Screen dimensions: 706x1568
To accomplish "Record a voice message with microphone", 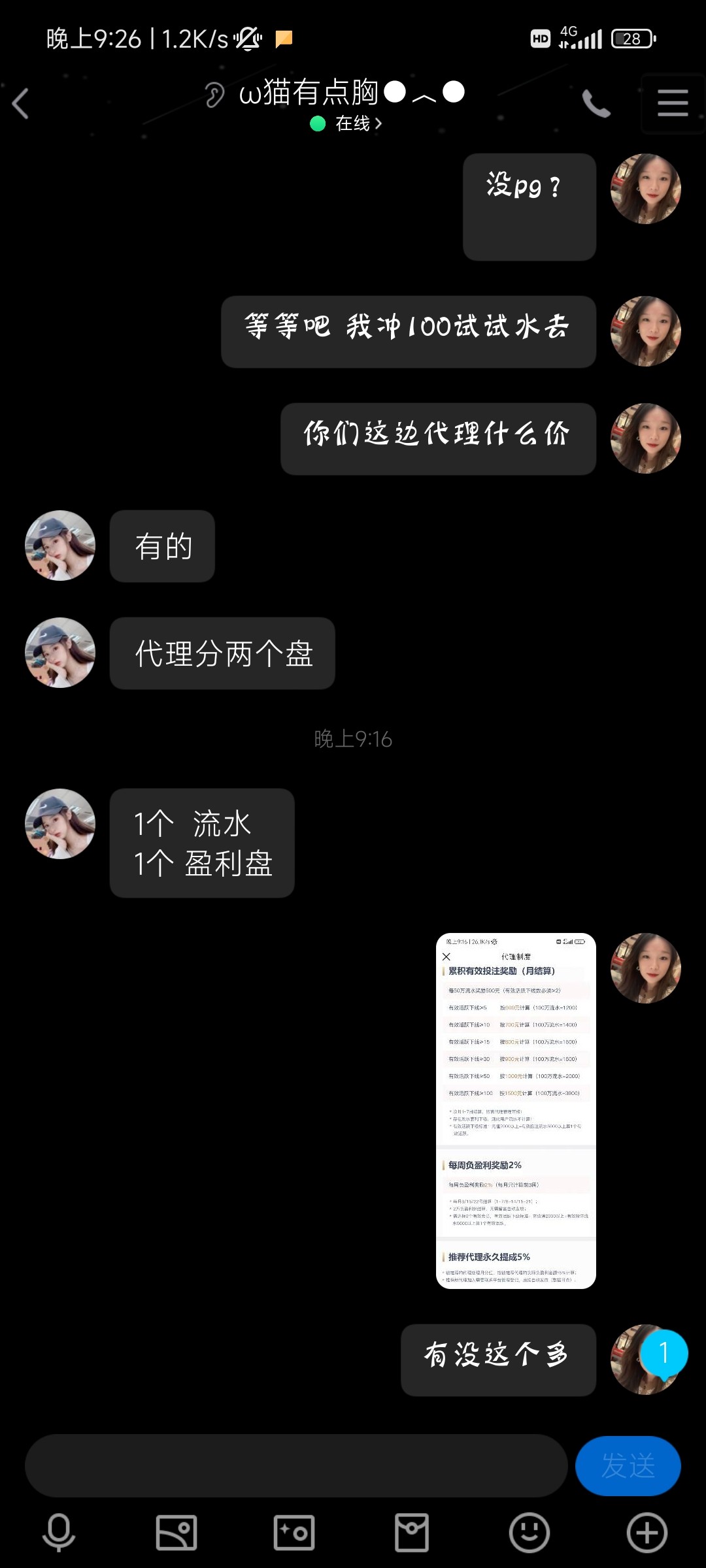I will tap(59, 1532).
